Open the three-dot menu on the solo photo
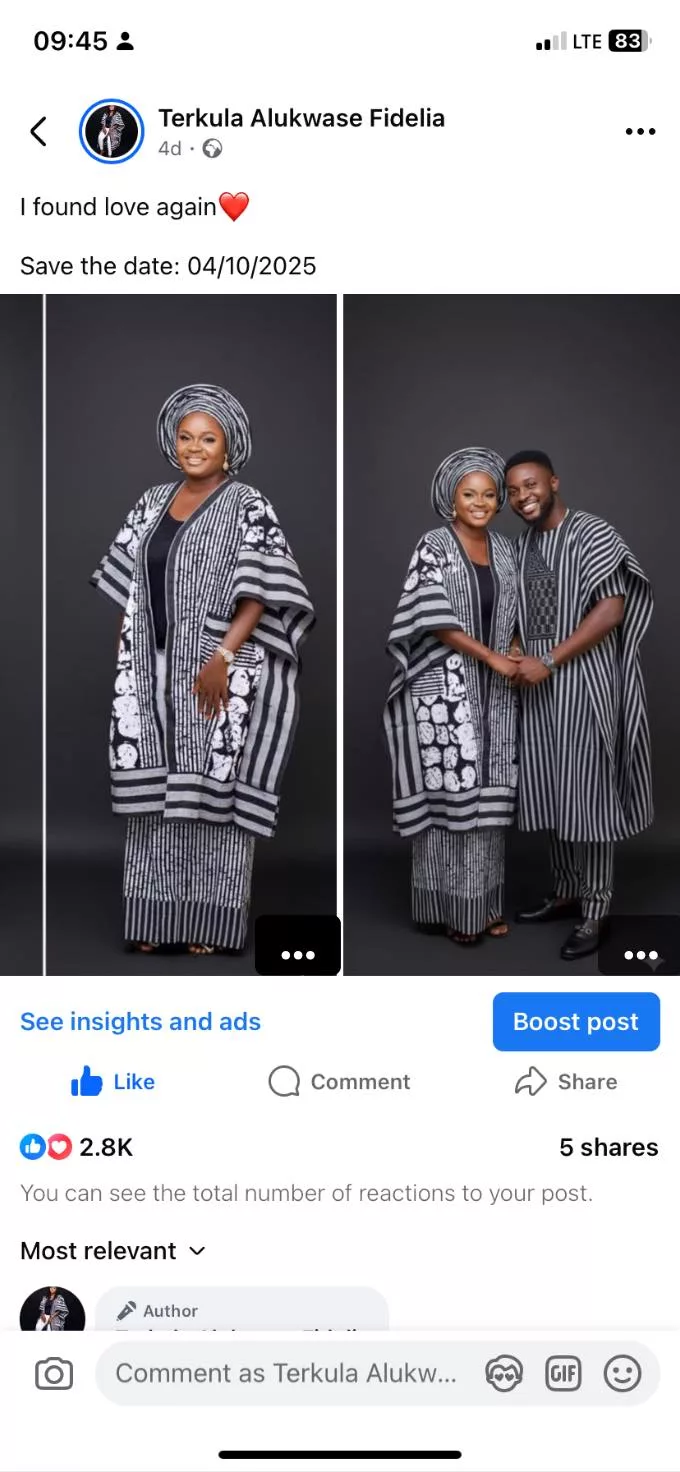 coord(298,955)
